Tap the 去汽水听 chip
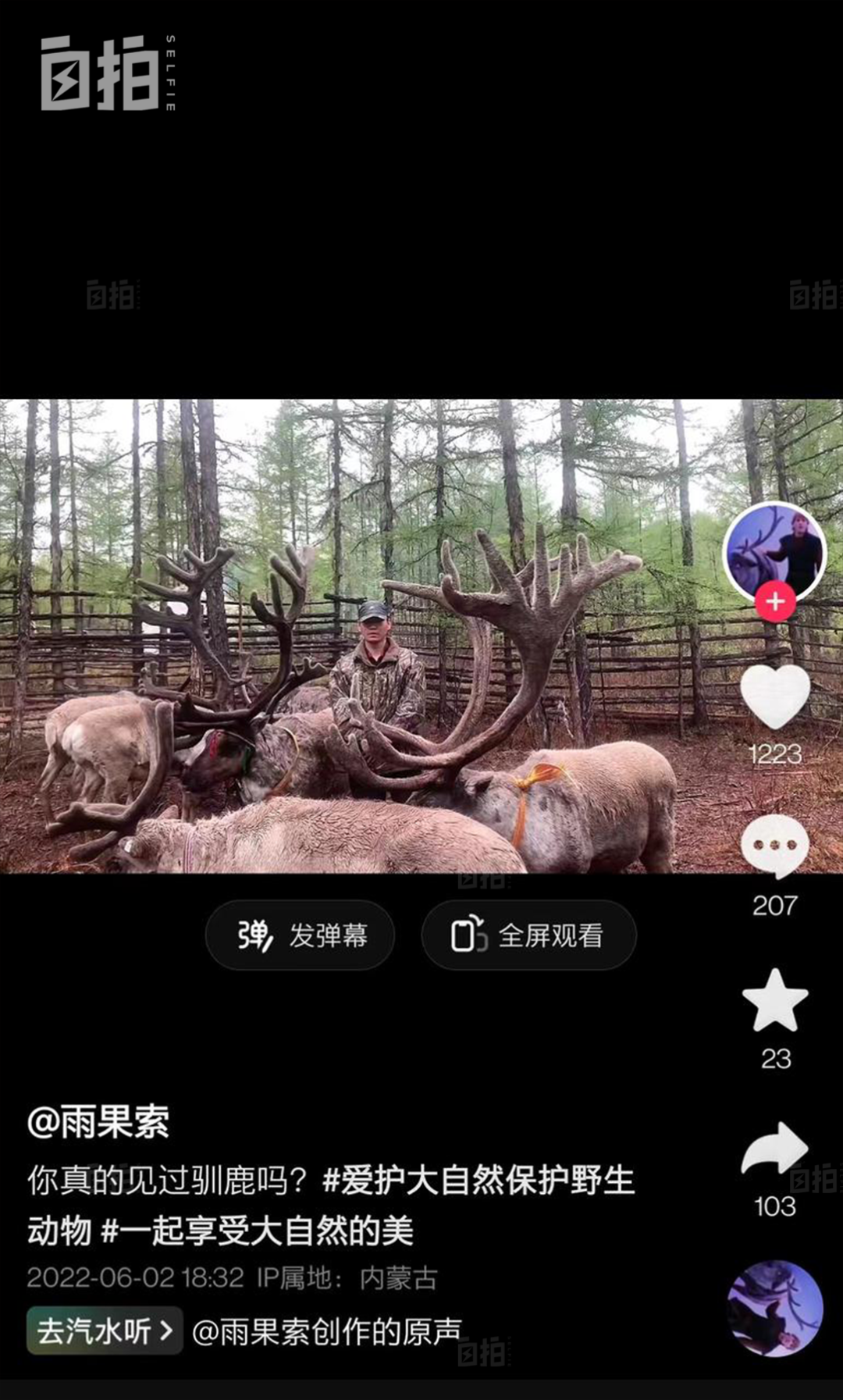This screenshot has height=1400, width=843. (x=105, y=1331)
